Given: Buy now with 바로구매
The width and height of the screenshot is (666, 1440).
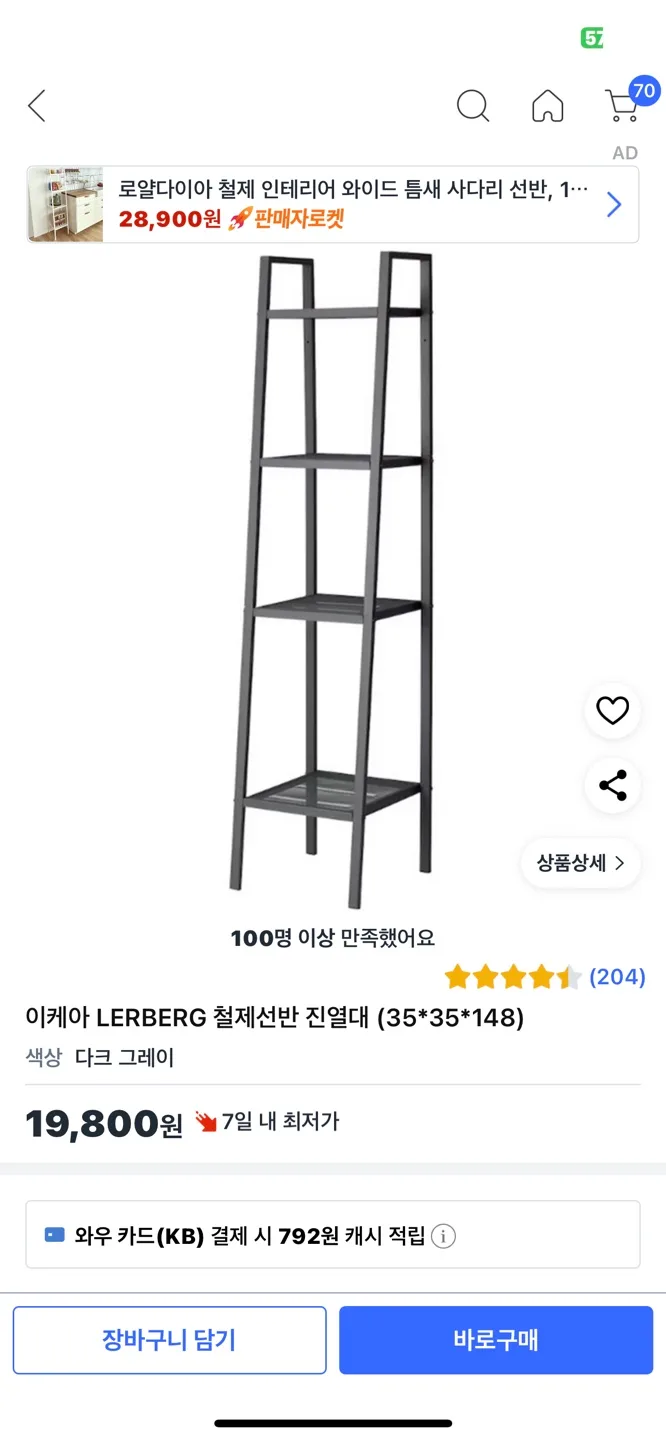Looking at the screenshot, I should (x=495, y=1340).
